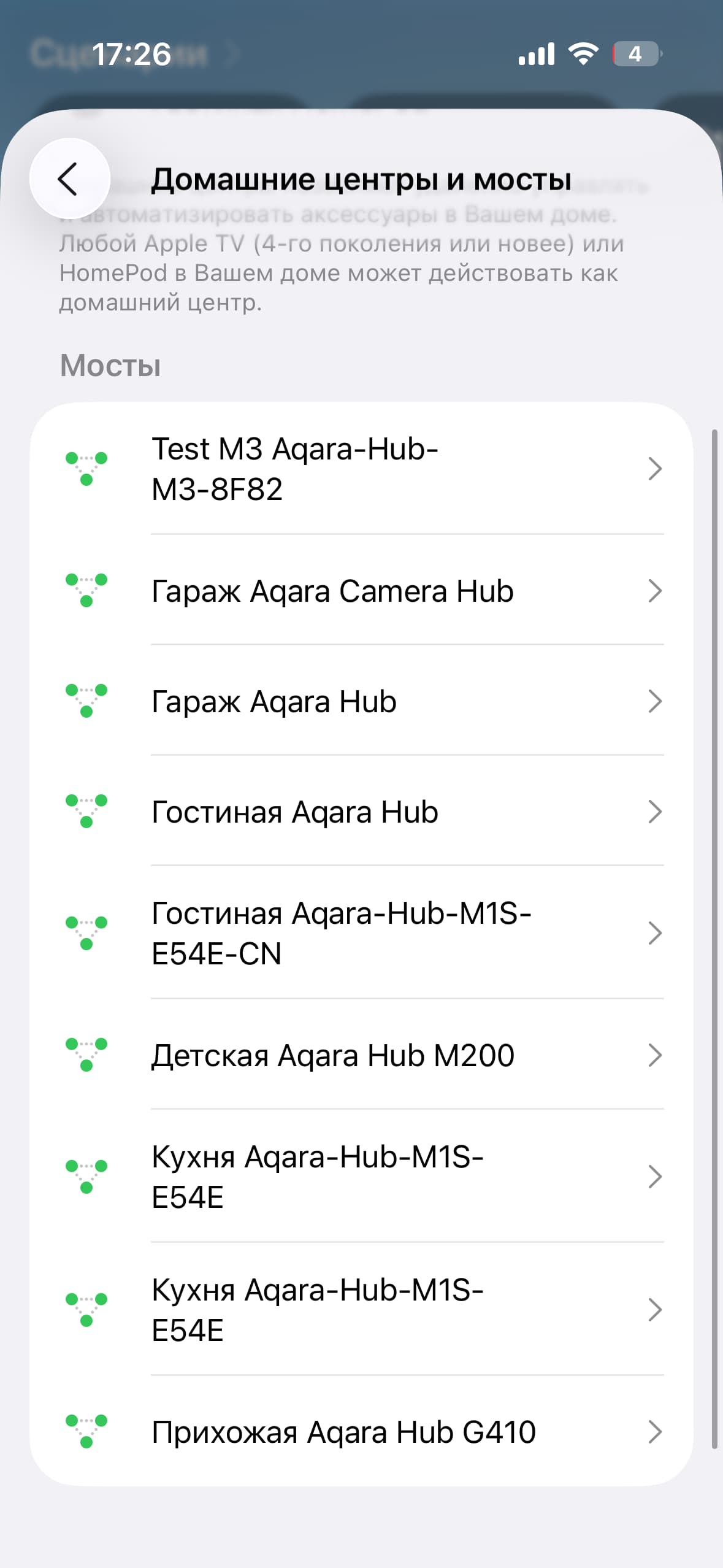Open Test M3 Aqara-Hub-M3-8F82 bridge
Screen dimensions: 723x1568
(362, 469)
